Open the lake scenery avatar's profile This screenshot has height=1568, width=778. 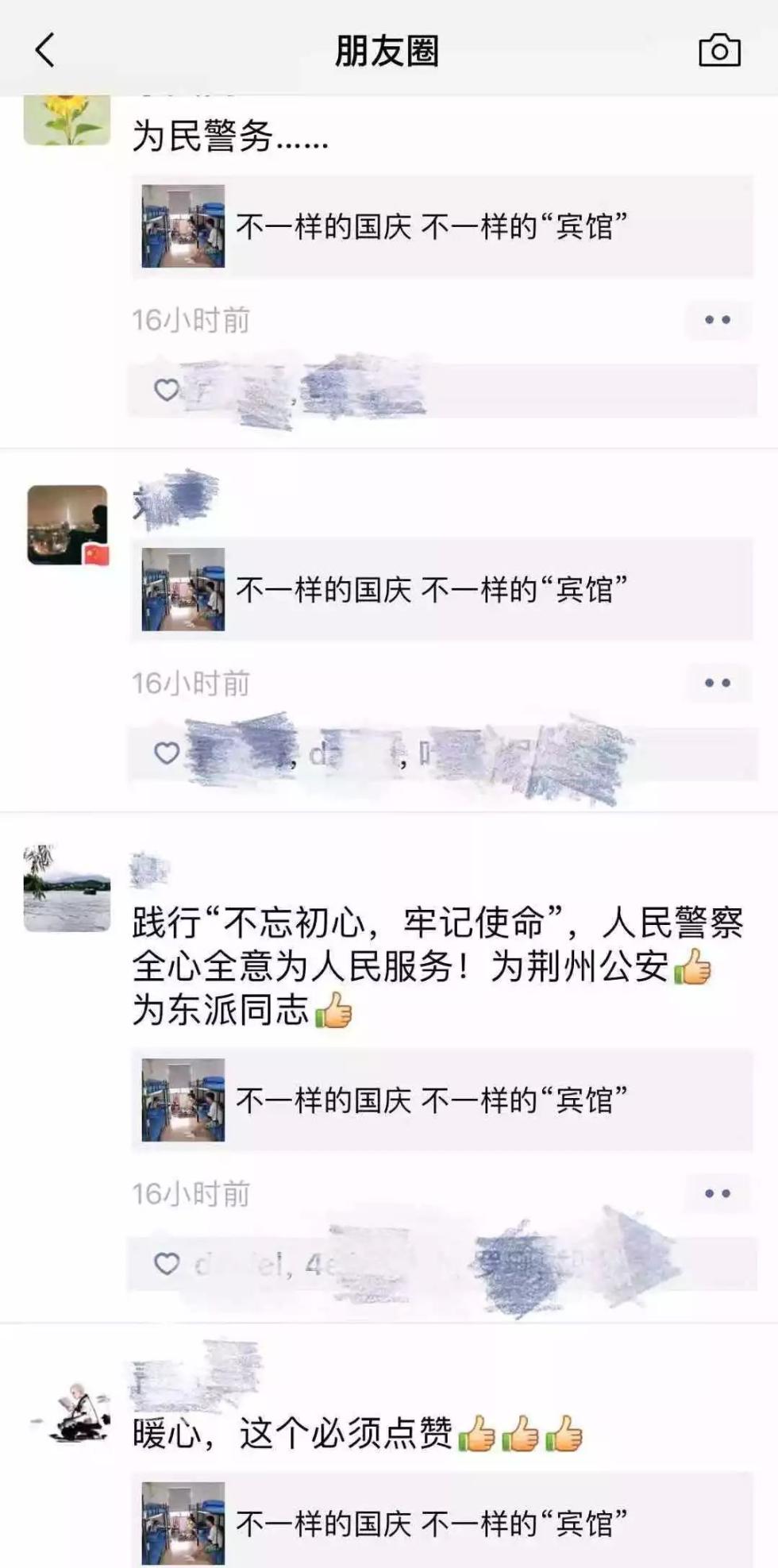click(x=67, y=888)
